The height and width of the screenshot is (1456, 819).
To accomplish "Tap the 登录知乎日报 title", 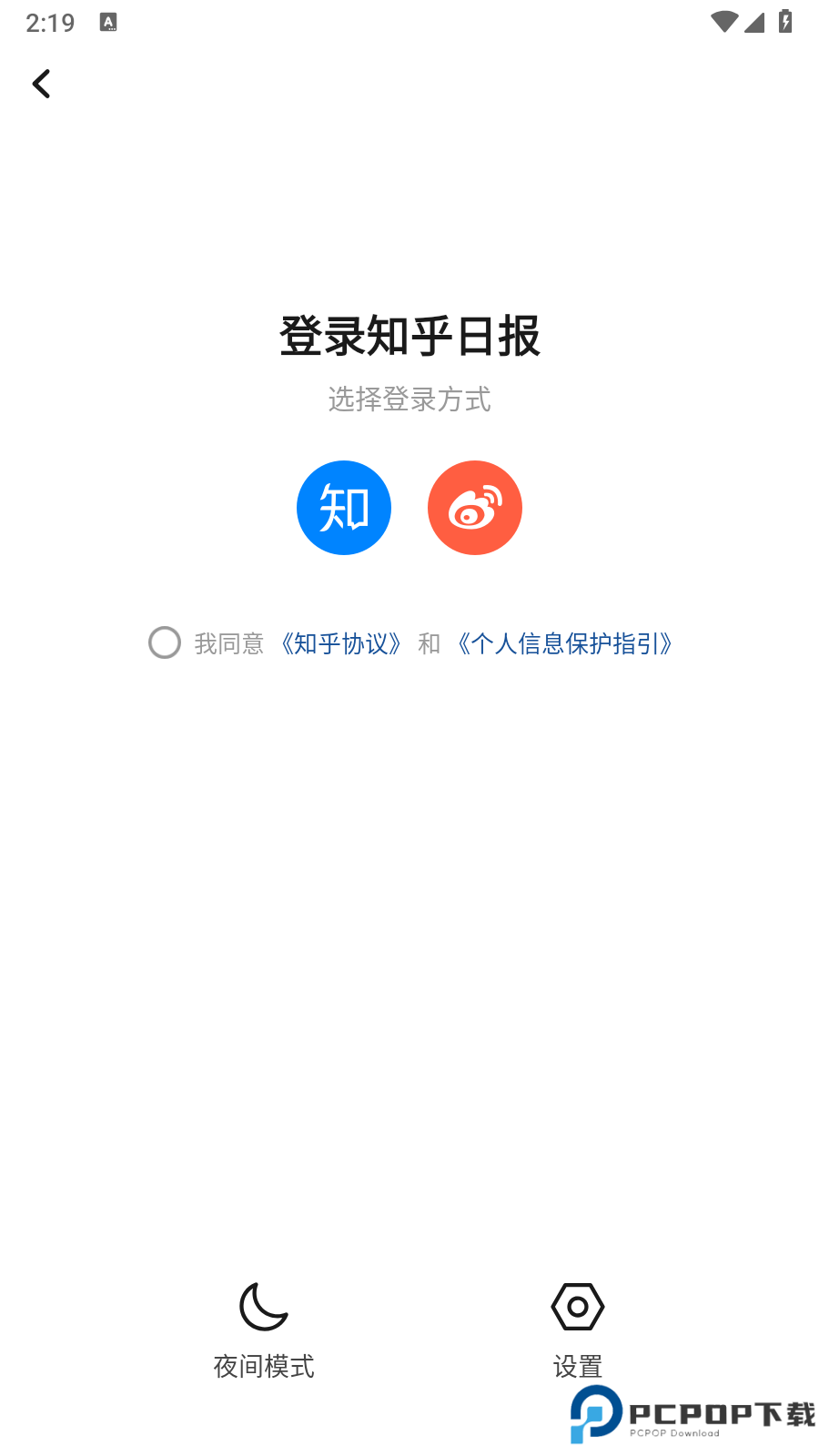I will [409, 336].
